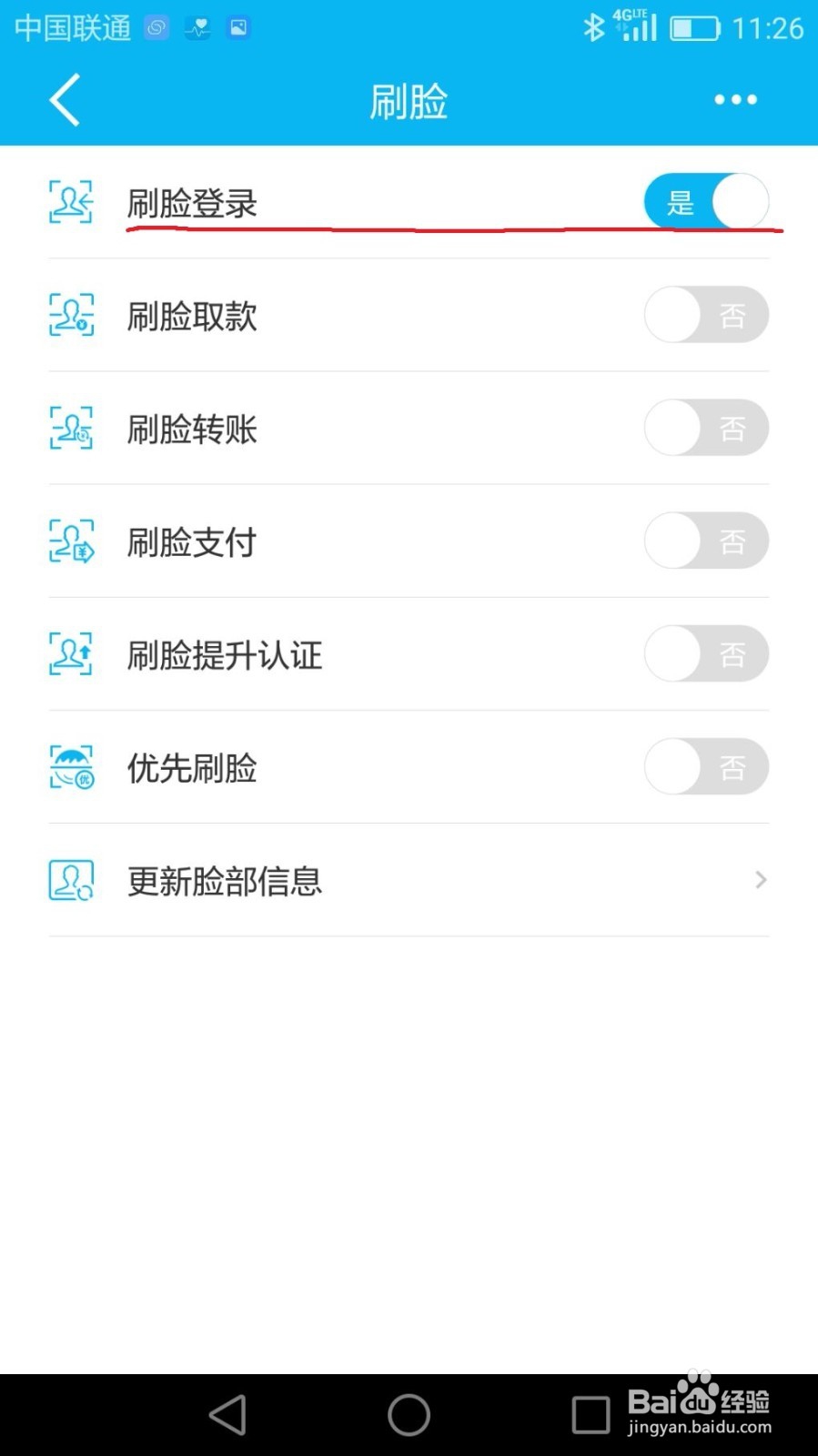The width and height of the screenshot is (818, 1456).
Task: Tap the system back triangle
Action: pos(227,1415)
